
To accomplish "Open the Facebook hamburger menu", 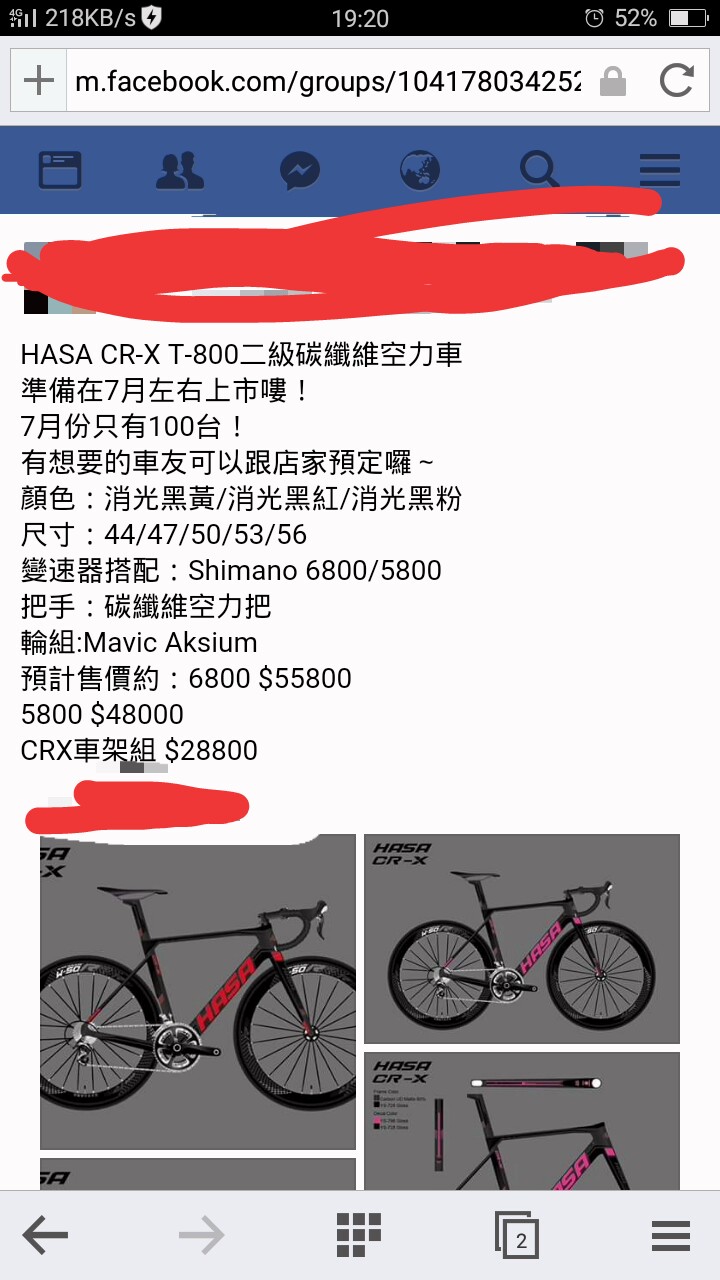I will pos(660,171).
